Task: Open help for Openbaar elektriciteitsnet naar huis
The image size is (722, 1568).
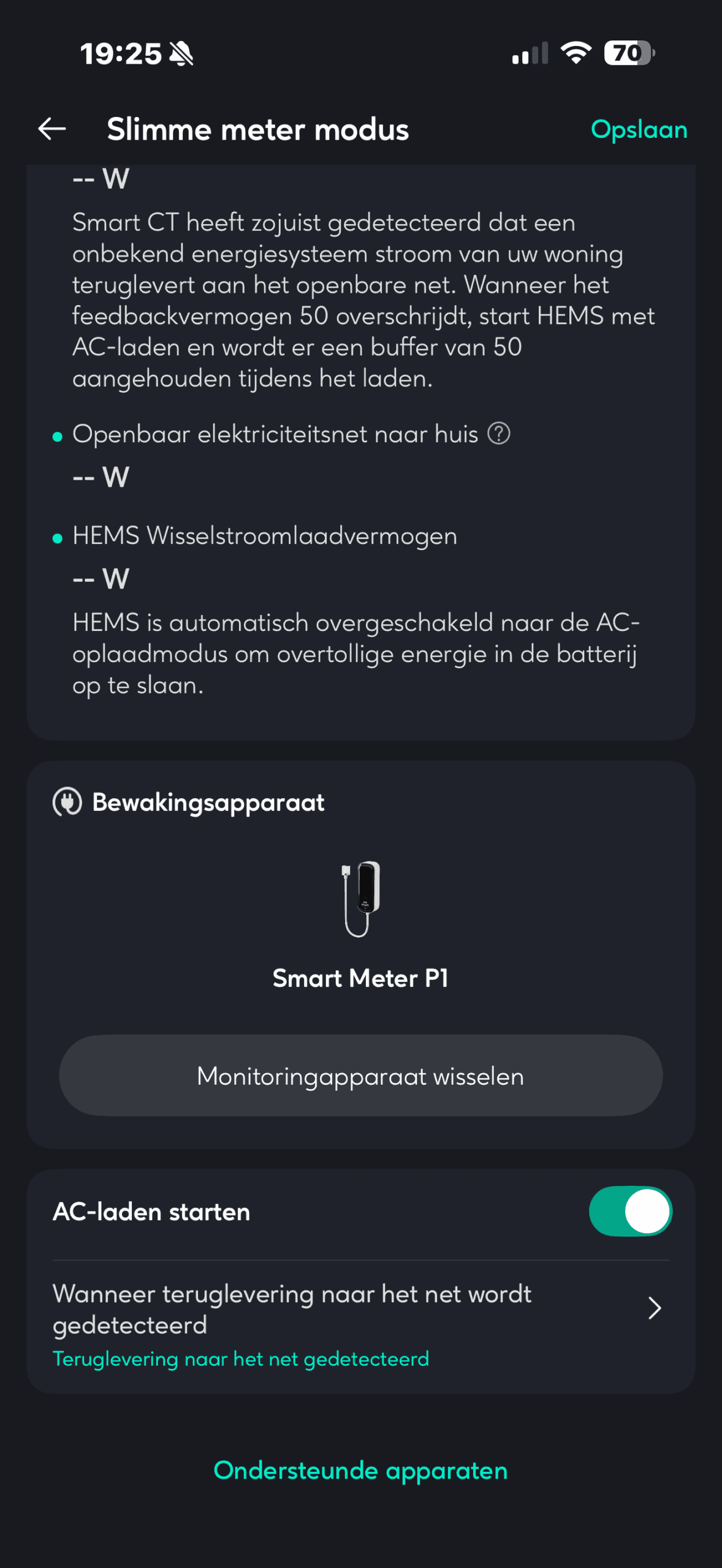Action: [498, 434]
